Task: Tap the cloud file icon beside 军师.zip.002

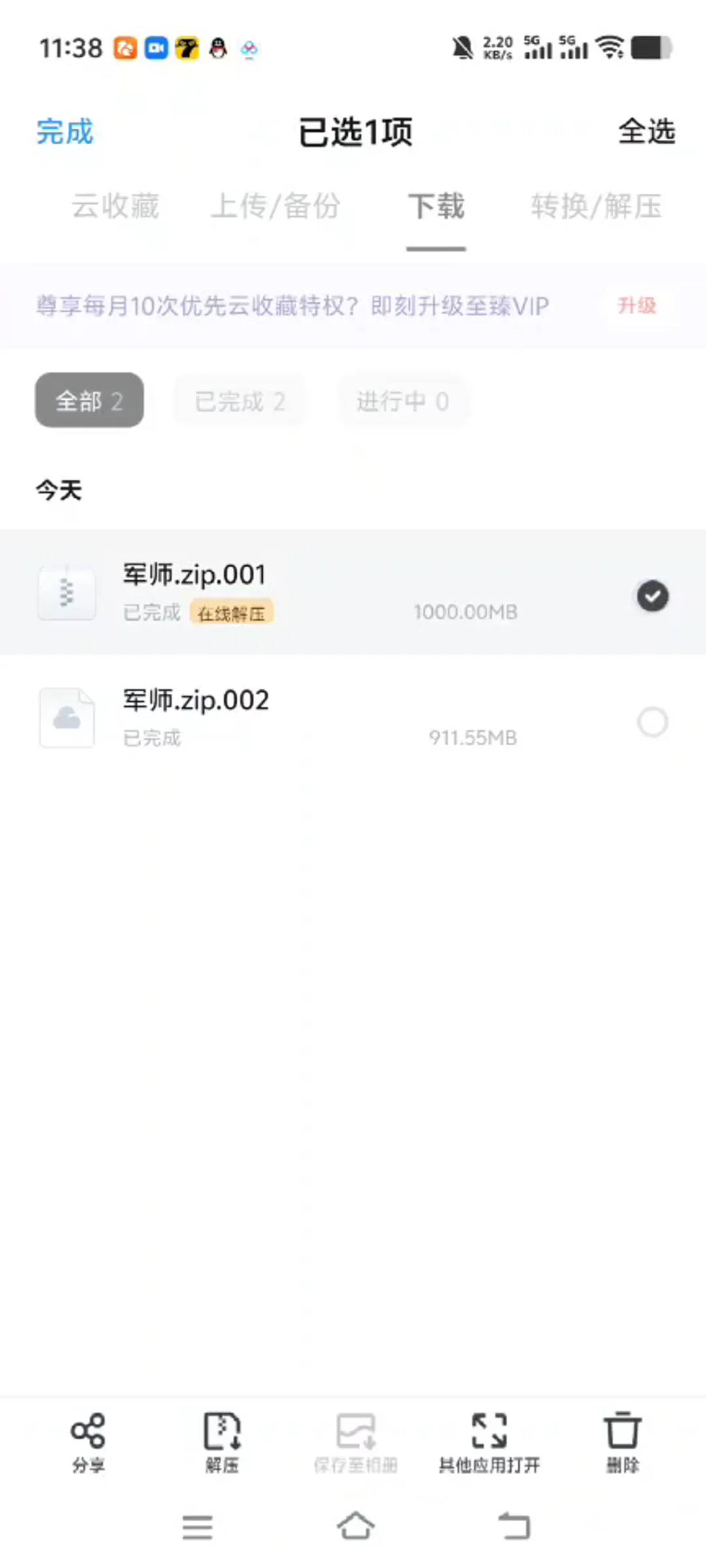Action: point(66,717)
